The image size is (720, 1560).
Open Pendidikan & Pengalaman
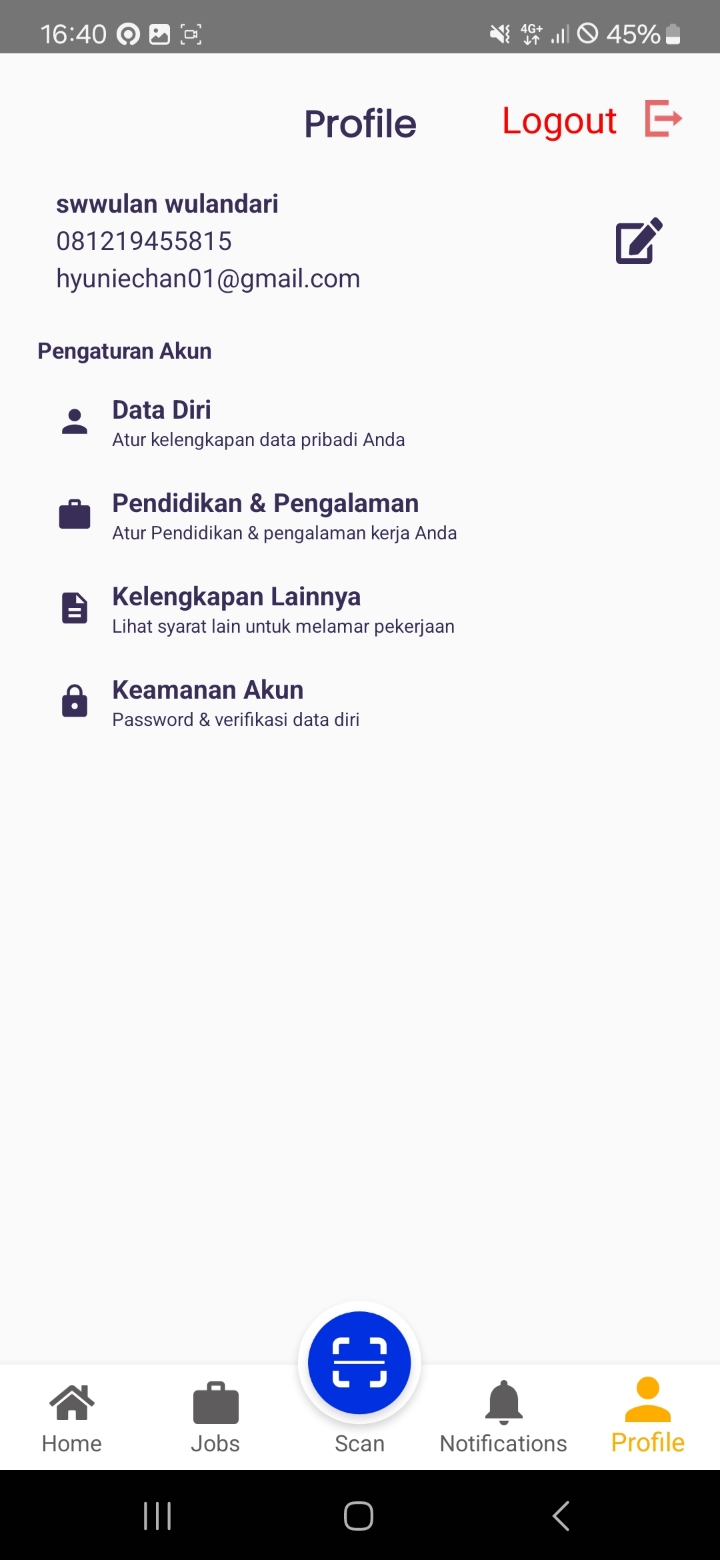[360, 516]
